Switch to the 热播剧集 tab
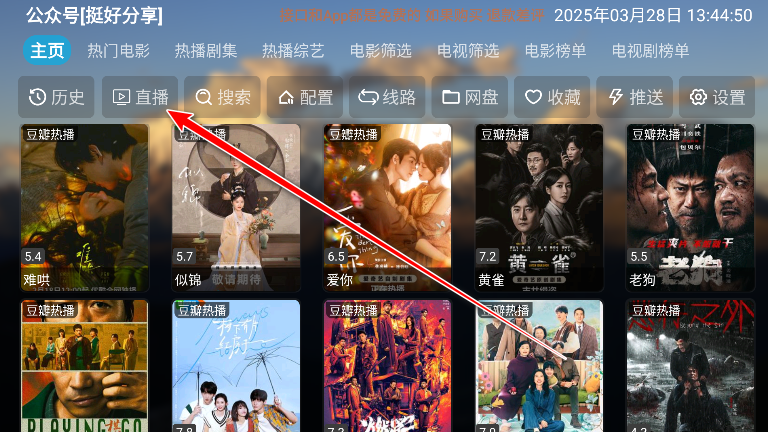This screenshot has height=432, width=768. pyautogui.click(x=205, y=51)
